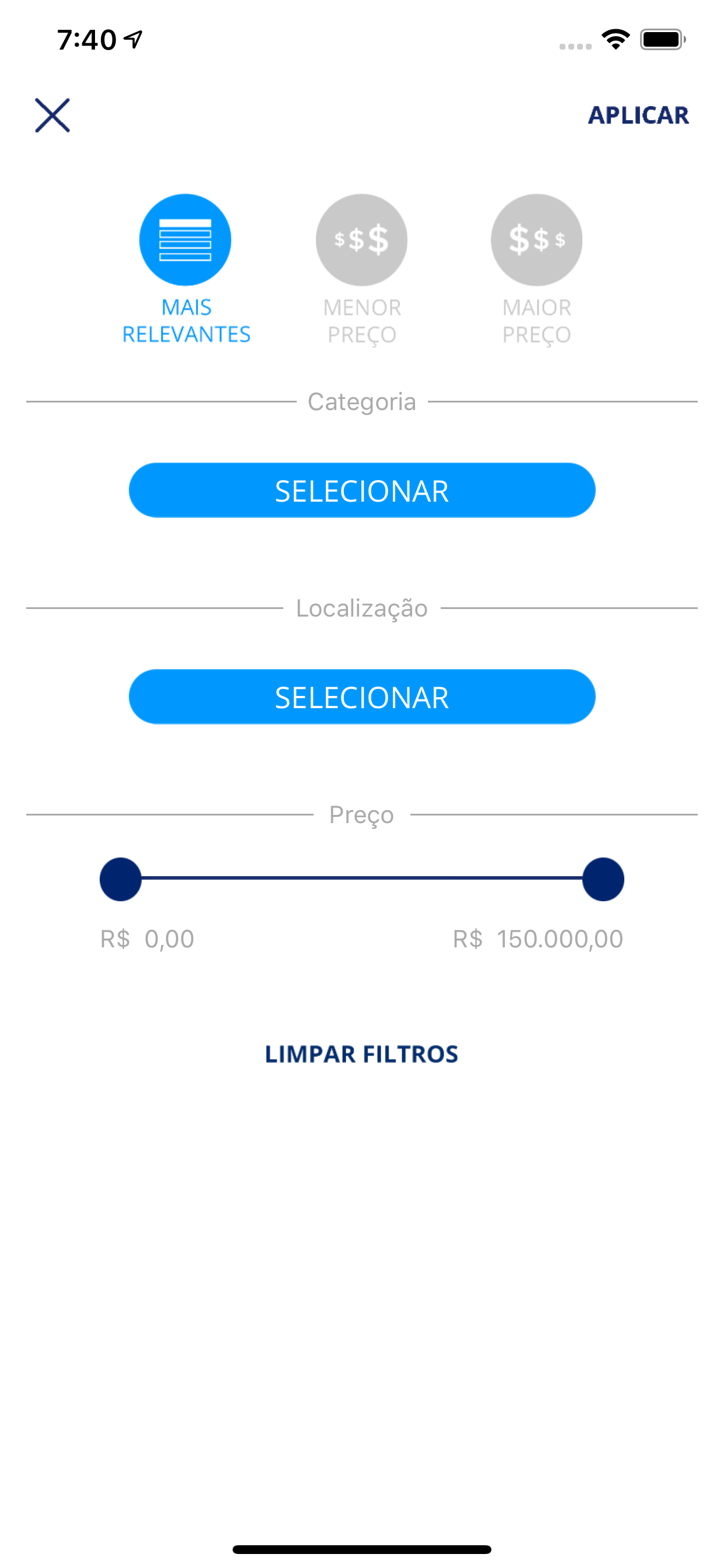Tap the minimum price slider handle

(x=121, y=879)
